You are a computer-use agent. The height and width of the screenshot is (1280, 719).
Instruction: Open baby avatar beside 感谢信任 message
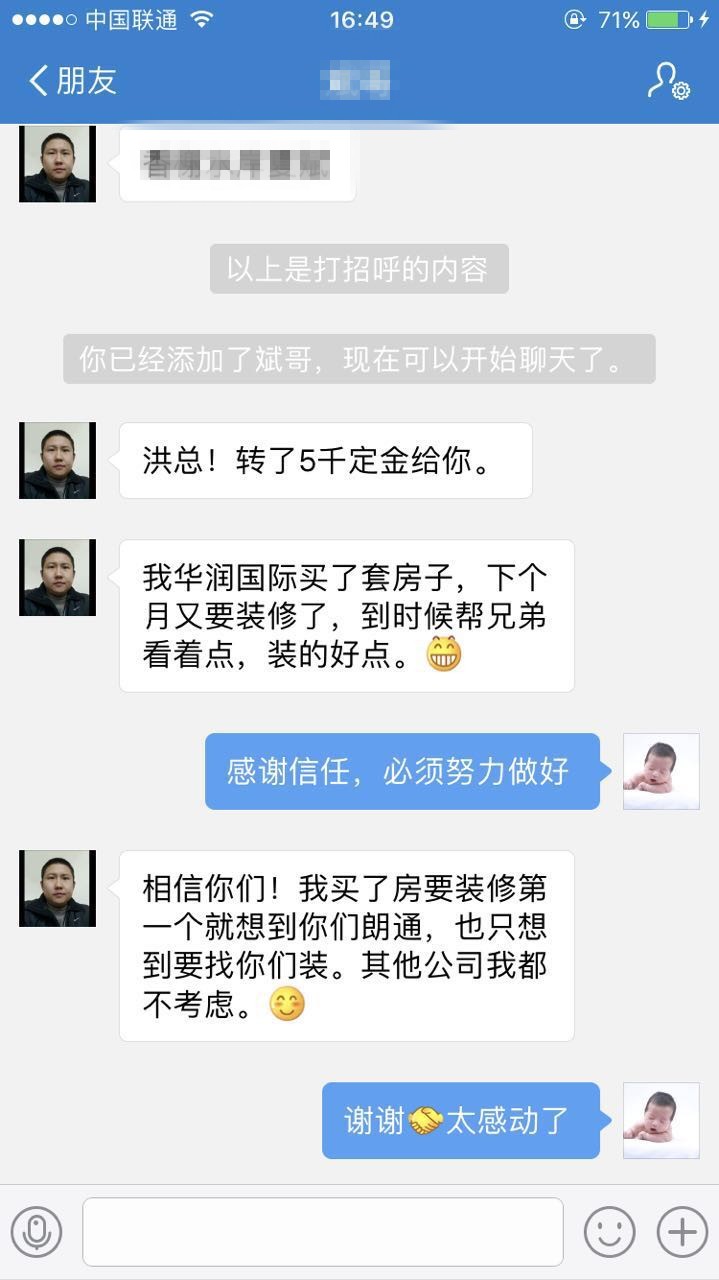[x=661, y=771]
